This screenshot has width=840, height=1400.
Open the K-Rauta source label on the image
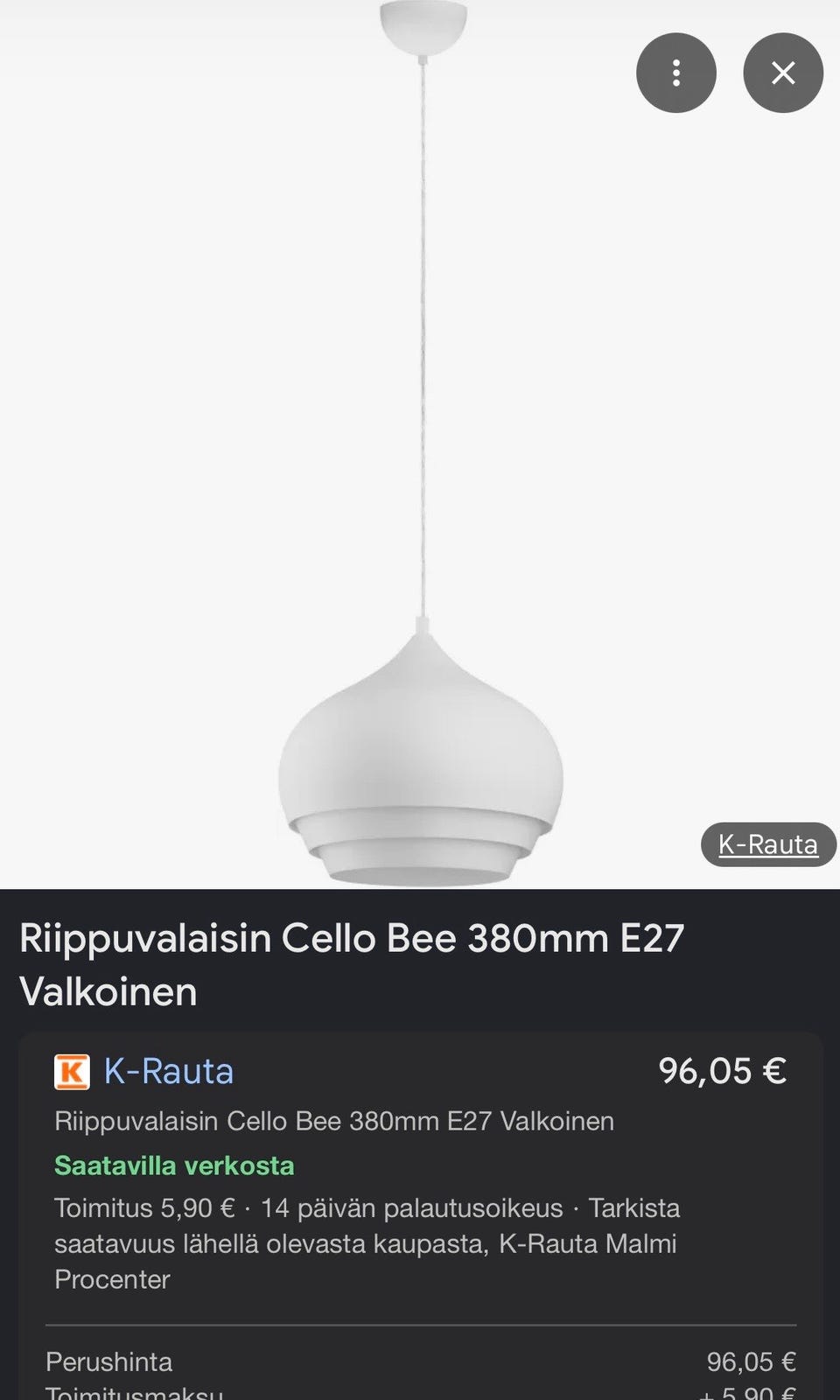point(766,844)
